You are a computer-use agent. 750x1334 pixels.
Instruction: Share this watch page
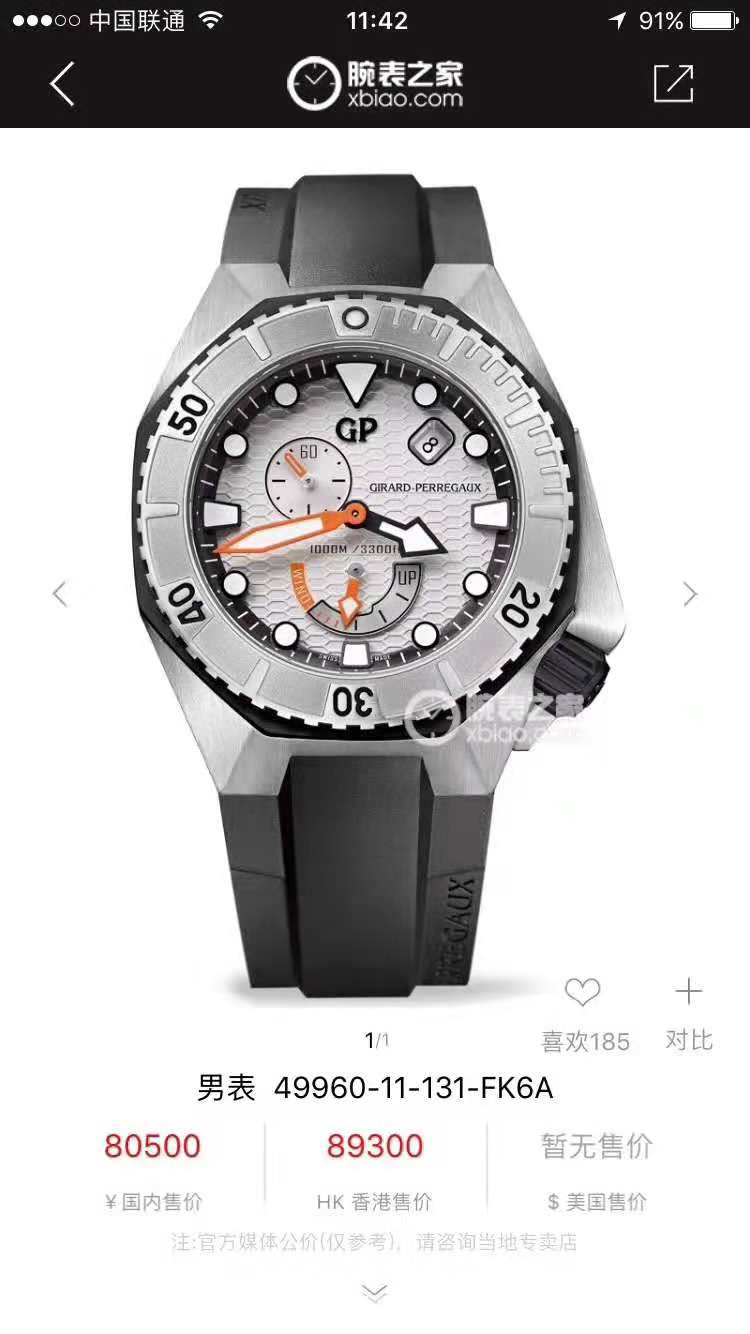[673, 84]
